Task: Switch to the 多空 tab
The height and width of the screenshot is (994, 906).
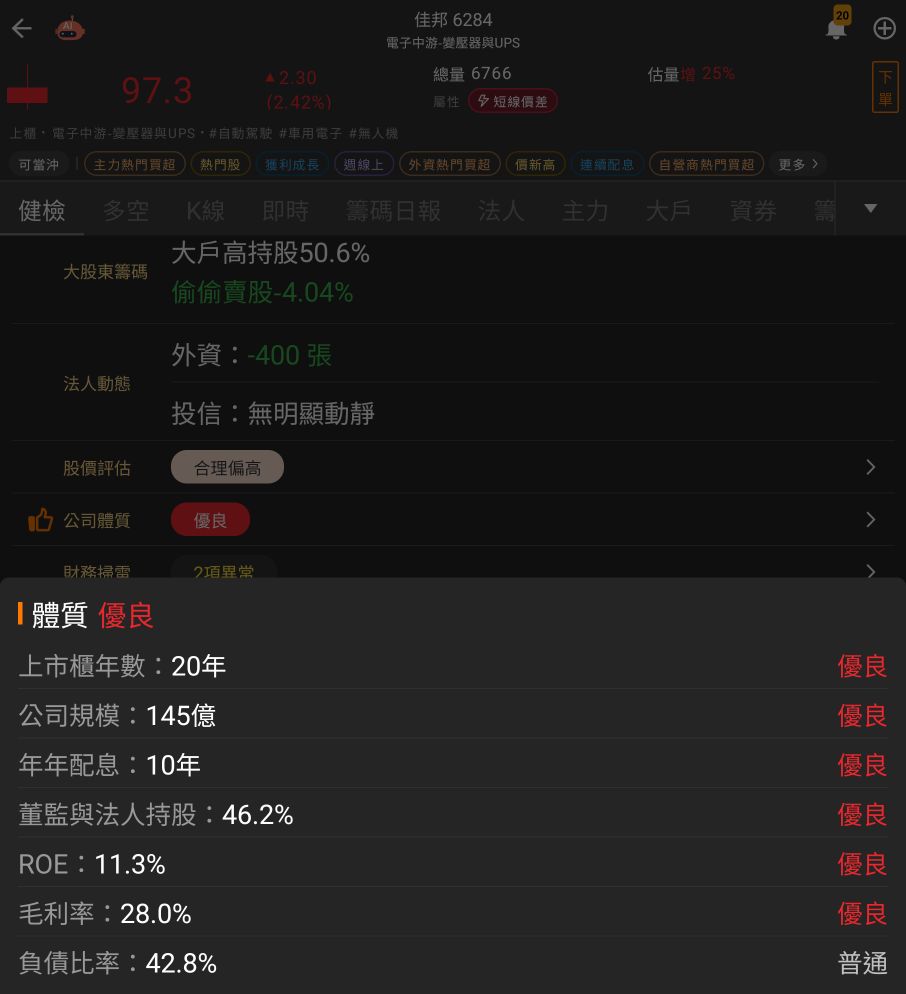Action: pos(126,210)
